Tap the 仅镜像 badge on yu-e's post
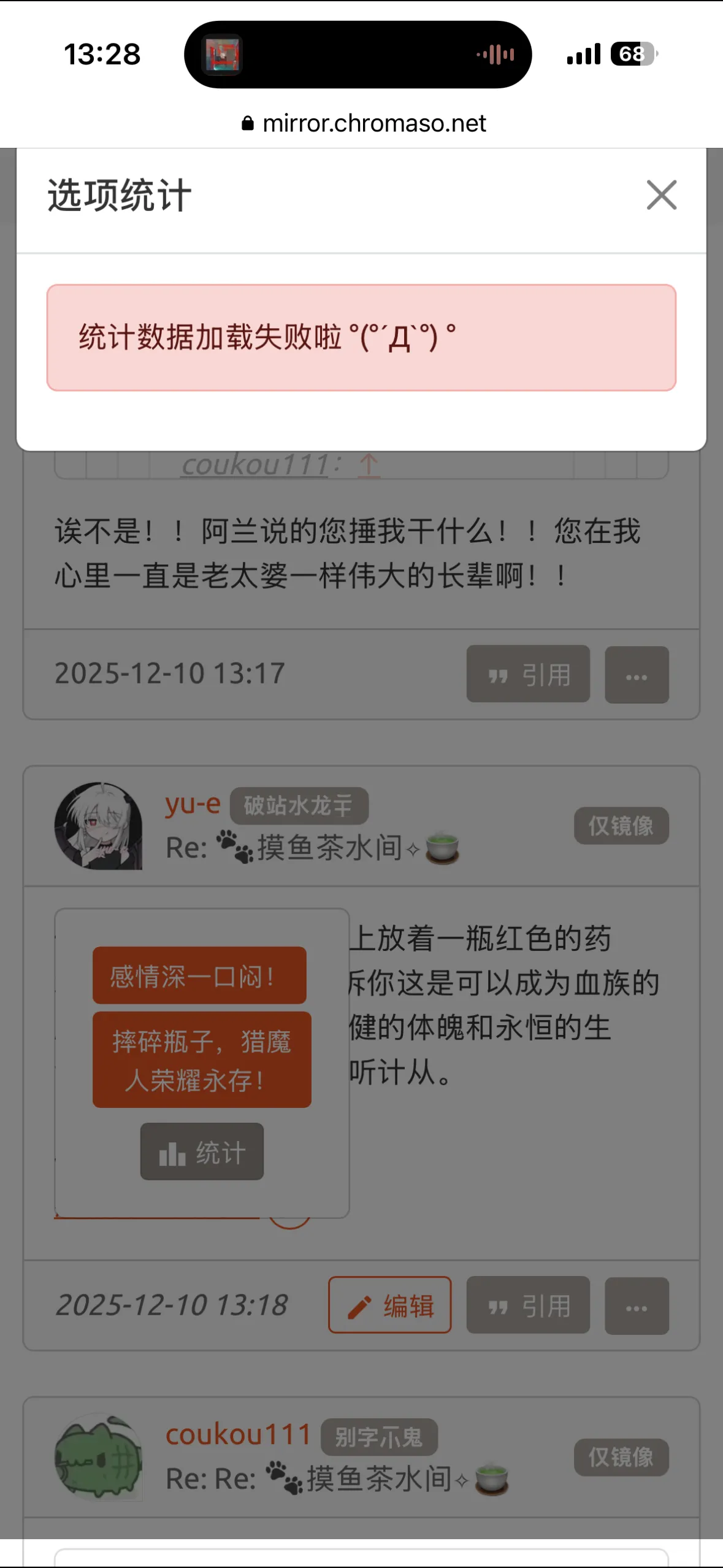Viewport: 723px width, 1568px height. tap(621, 826)
